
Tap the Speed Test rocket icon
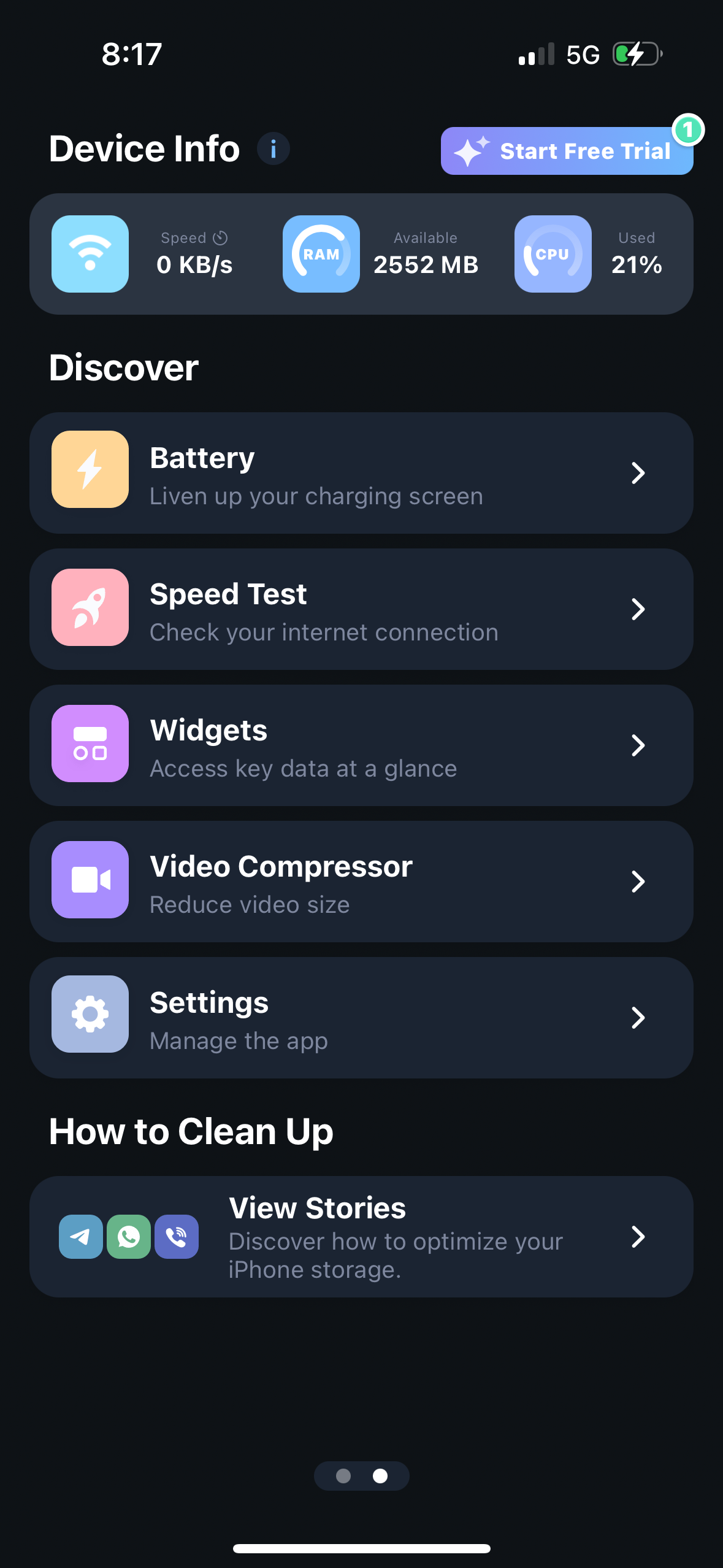pyautogui.click(x=90, y=607)
